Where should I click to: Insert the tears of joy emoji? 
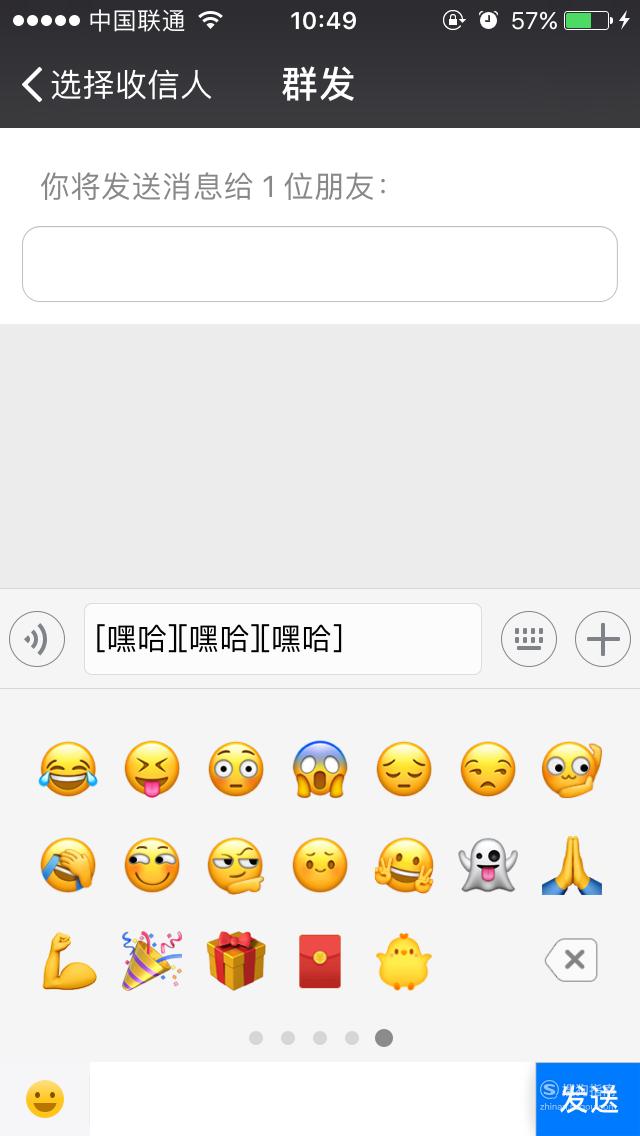(68, 769)
